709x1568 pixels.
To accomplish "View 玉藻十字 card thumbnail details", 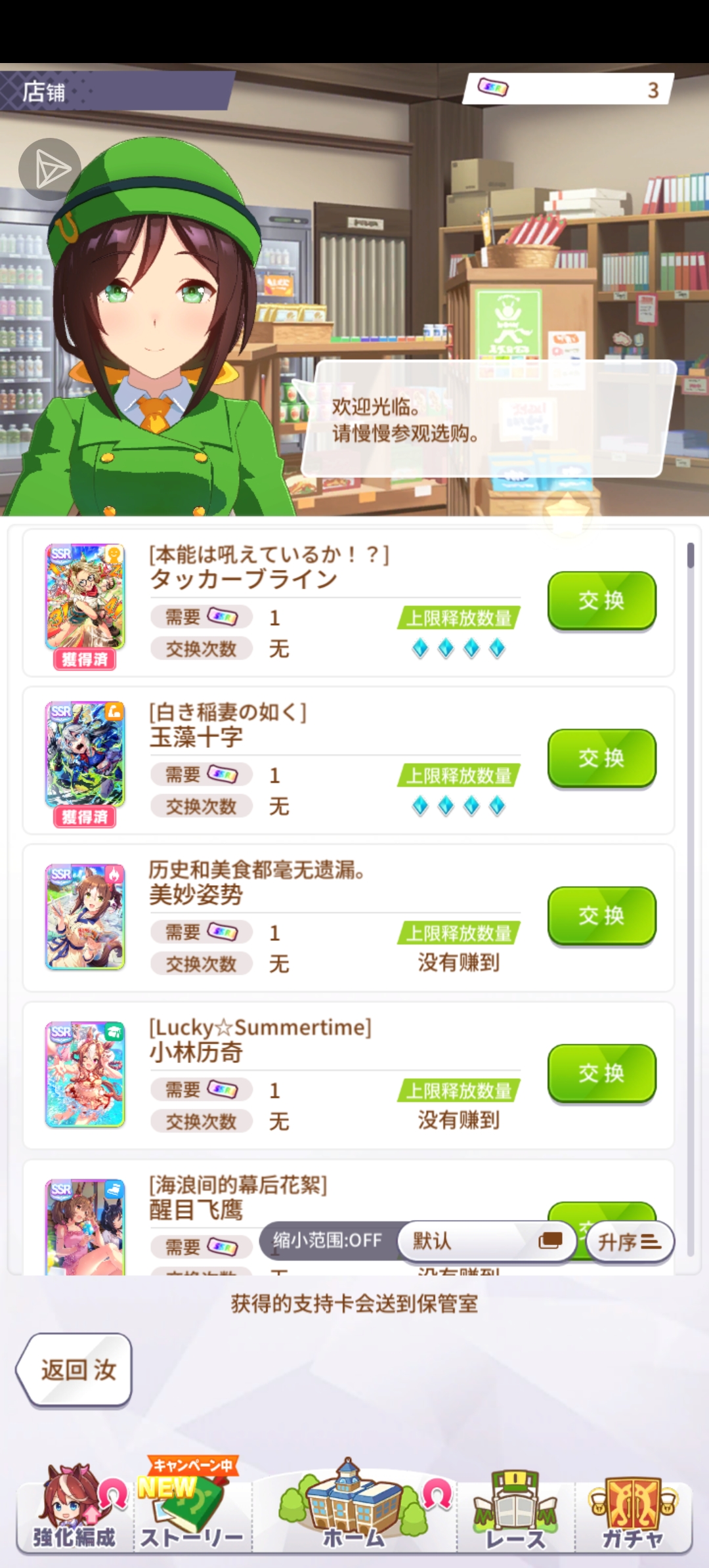I will click(85, 754).
